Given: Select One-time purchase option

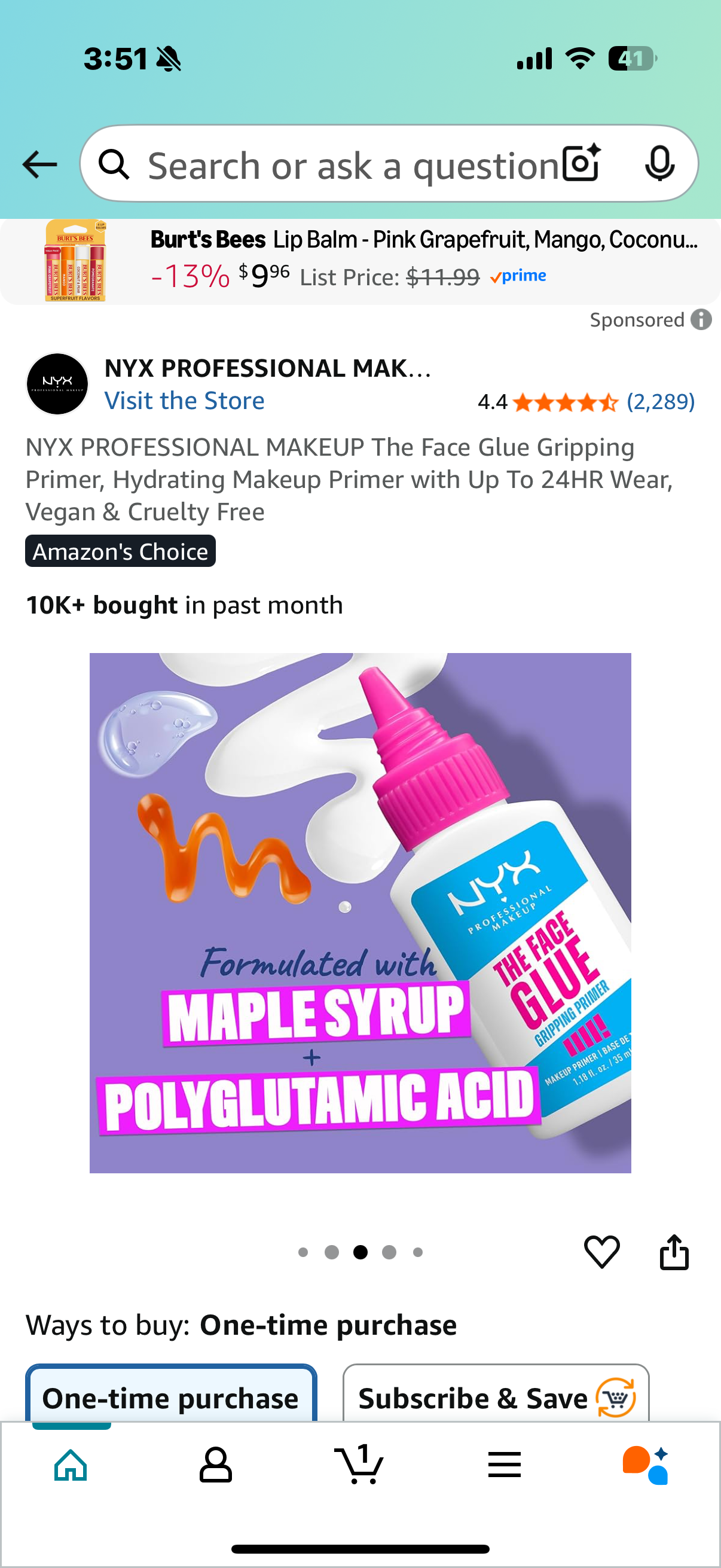Looking at the screenshot, I should pyautogui.click(x=170, y=1397).
